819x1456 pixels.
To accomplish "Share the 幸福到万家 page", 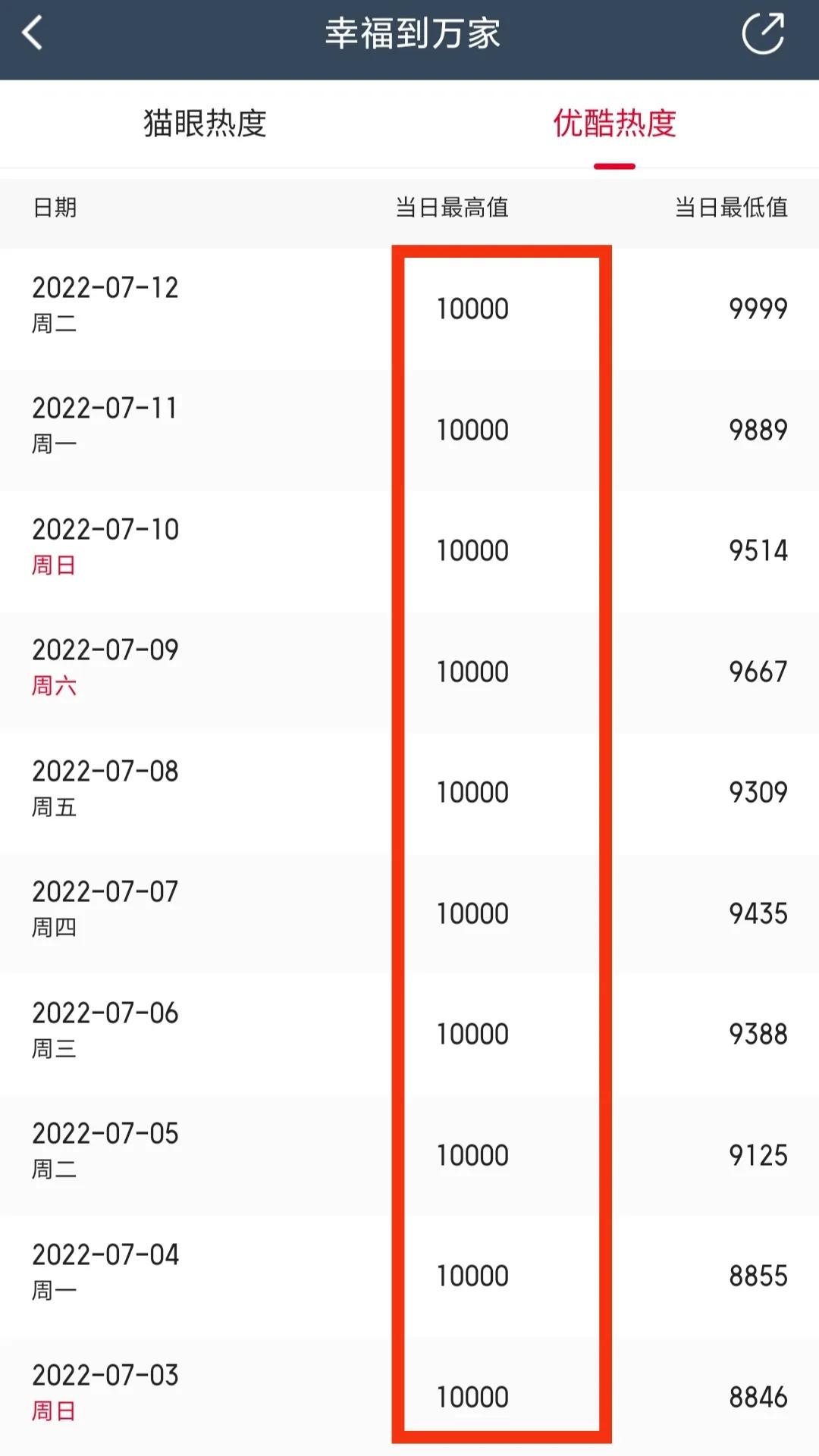I will pyautogui.click(x=762, y=34).
